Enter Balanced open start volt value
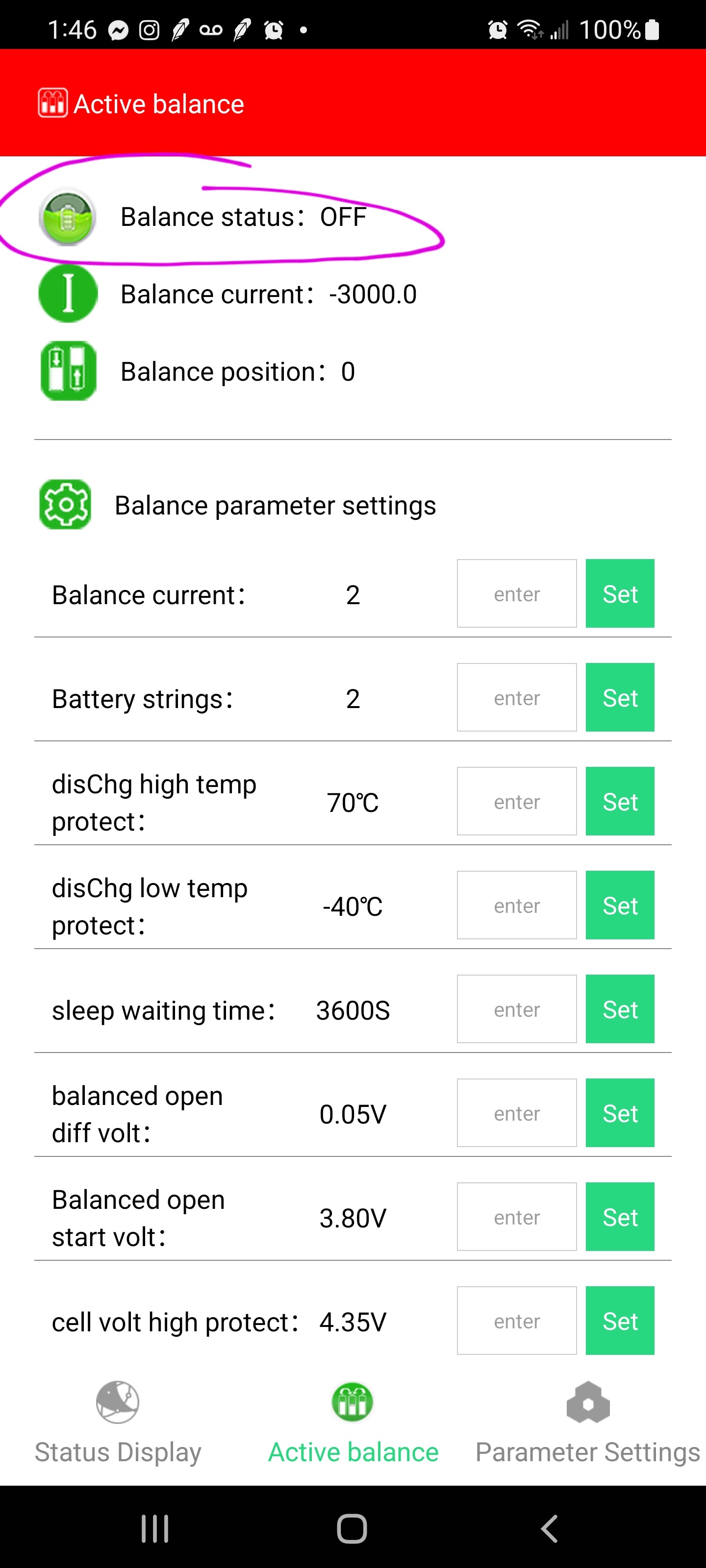 point(517,1217)
